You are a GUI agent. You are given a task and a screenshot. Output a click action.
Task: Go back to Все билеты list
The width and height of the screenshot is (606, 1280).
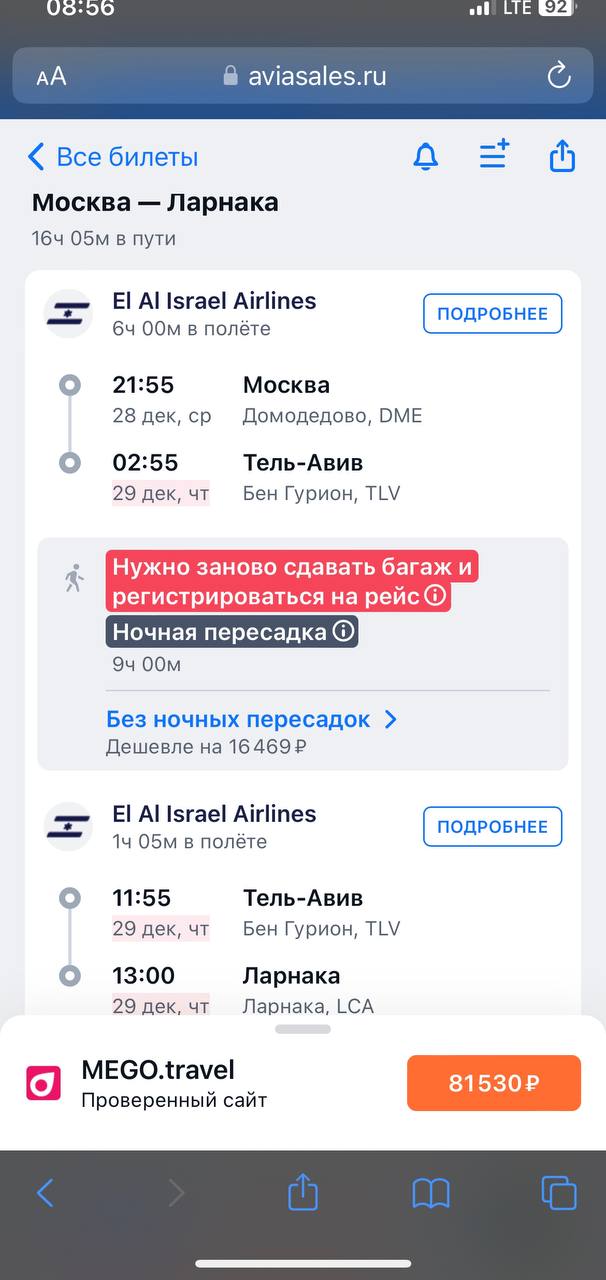[112, 157]
